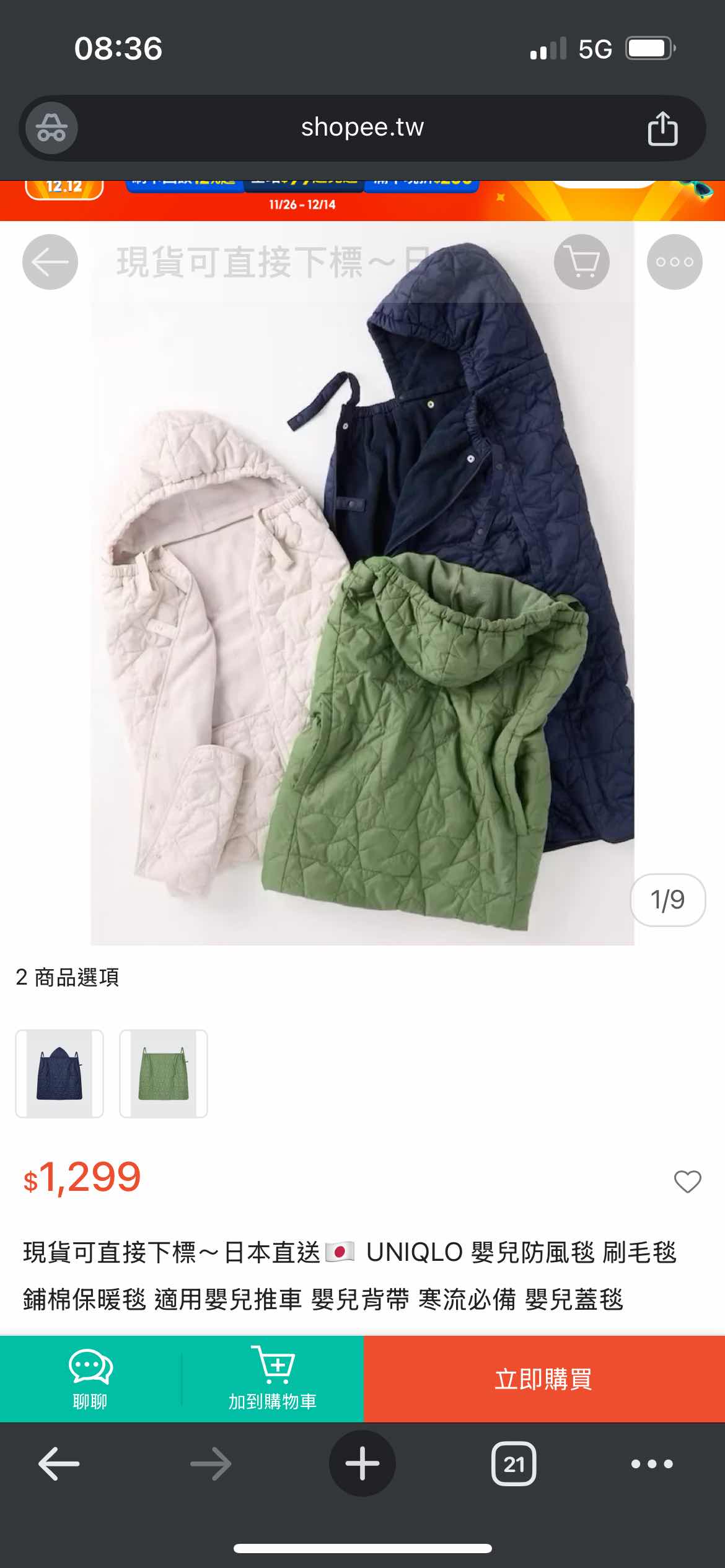Screen dimensions: 725x1568
Task: Tap 加到購物車 to add to cart
Action: [x=273, y=1379]
